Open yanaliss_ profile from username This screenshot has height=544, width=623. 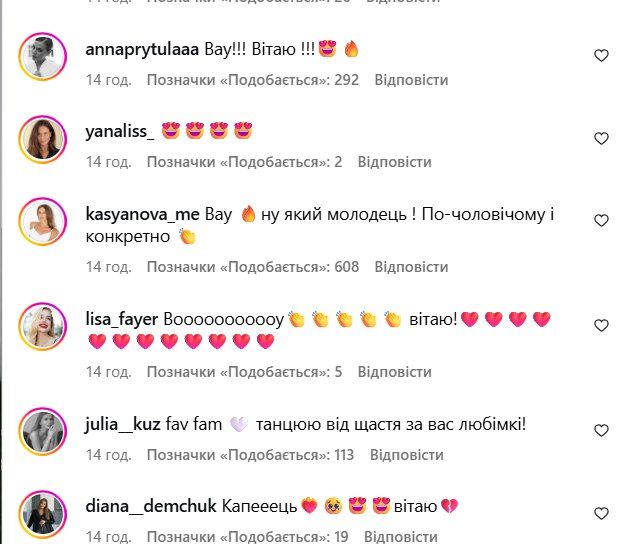click(x=120, y=131)
